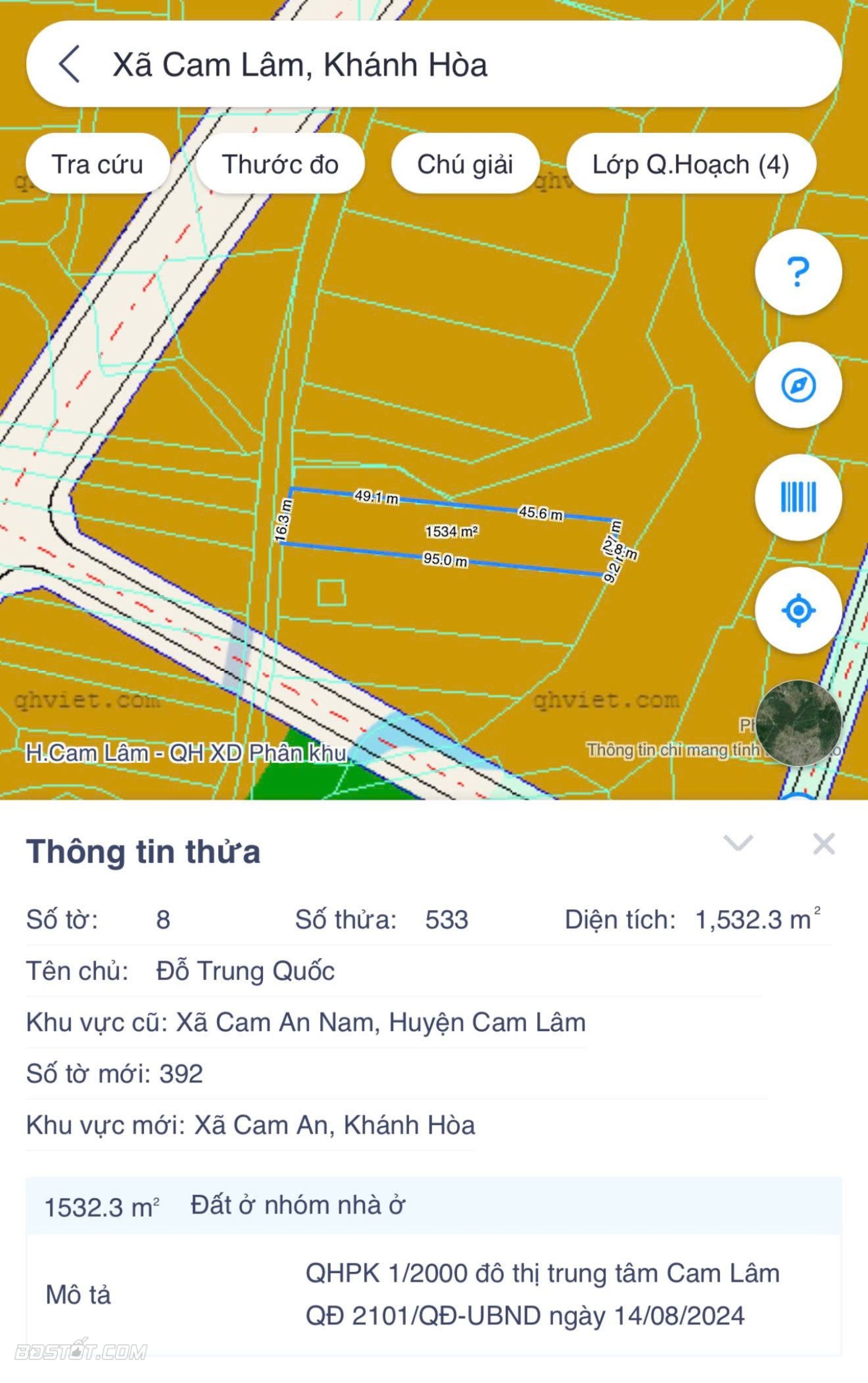Switch to satellite imagery thumbnail
The image size is (868, 1383).
[x=798, y=722]
